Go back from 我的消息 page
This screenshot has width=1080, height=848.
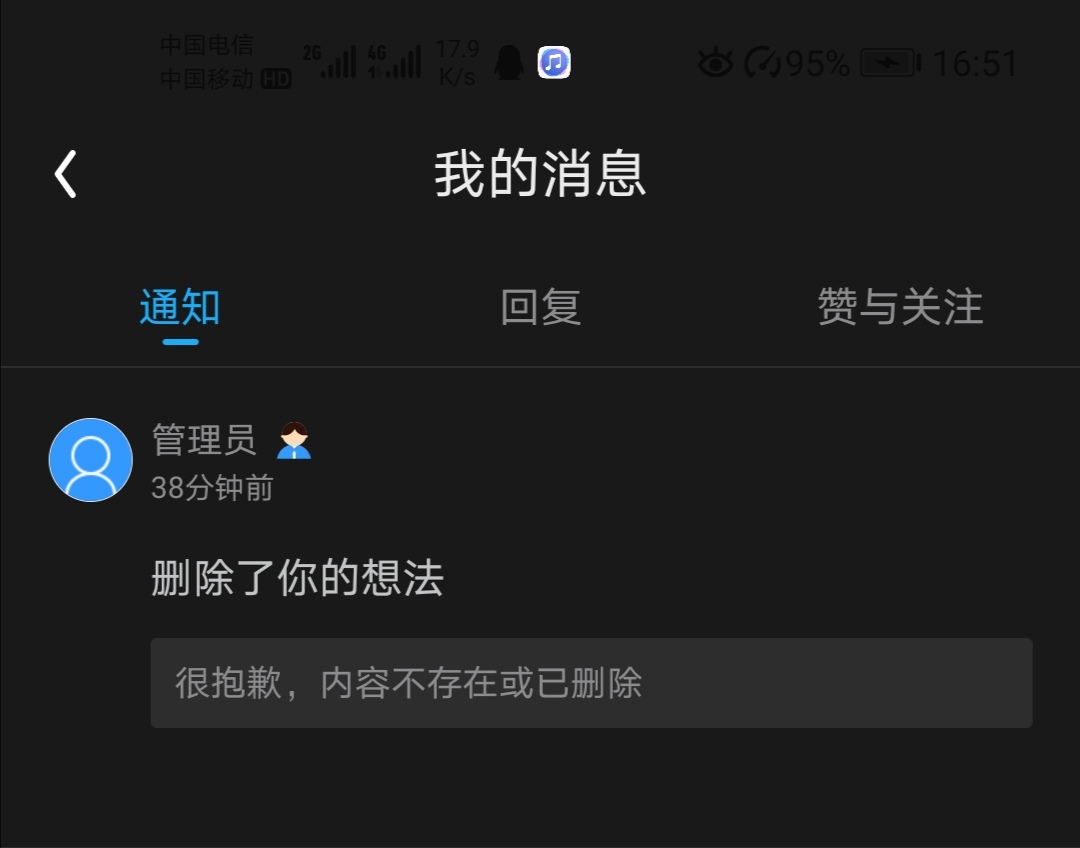point(66,174)
